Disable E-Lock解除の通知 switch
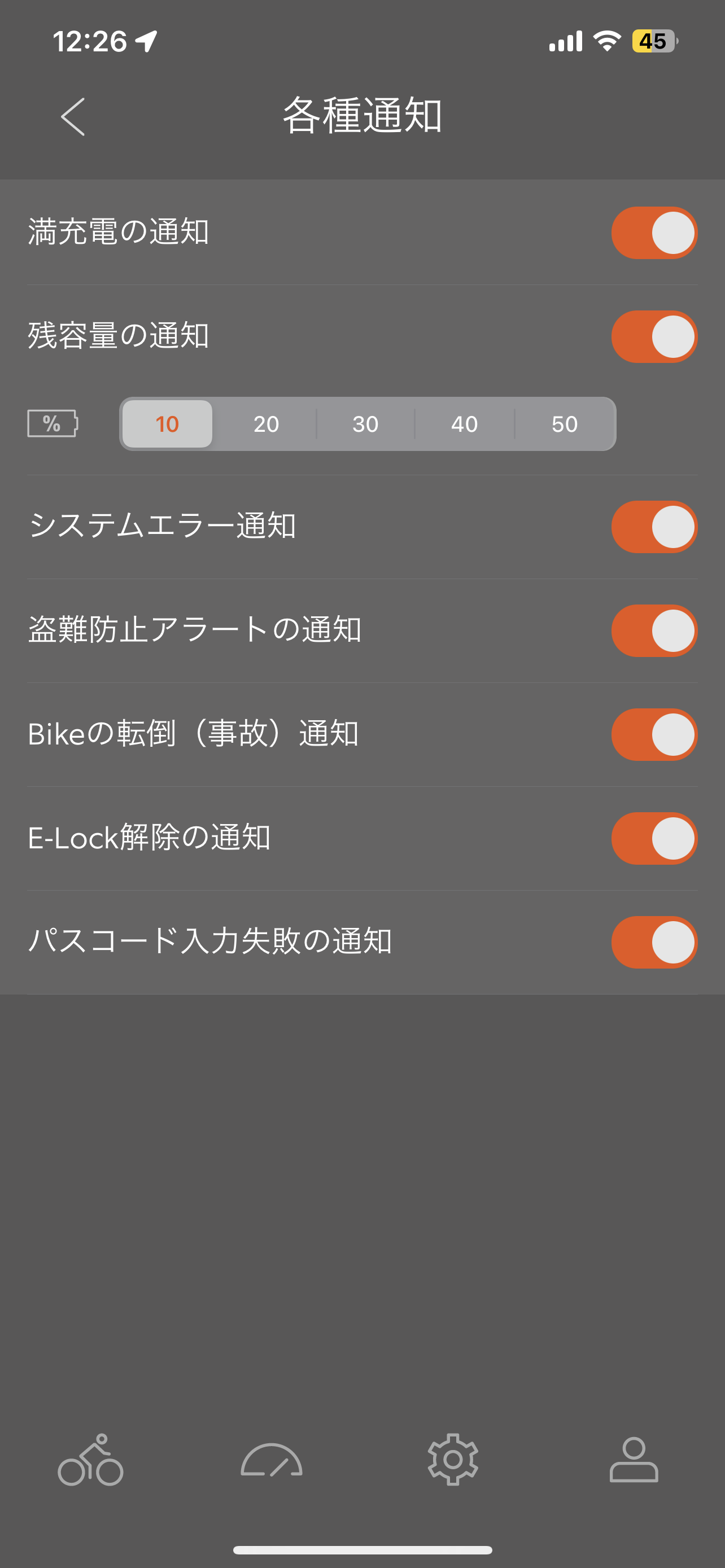725x1568 pixels. tap(654, 839)
